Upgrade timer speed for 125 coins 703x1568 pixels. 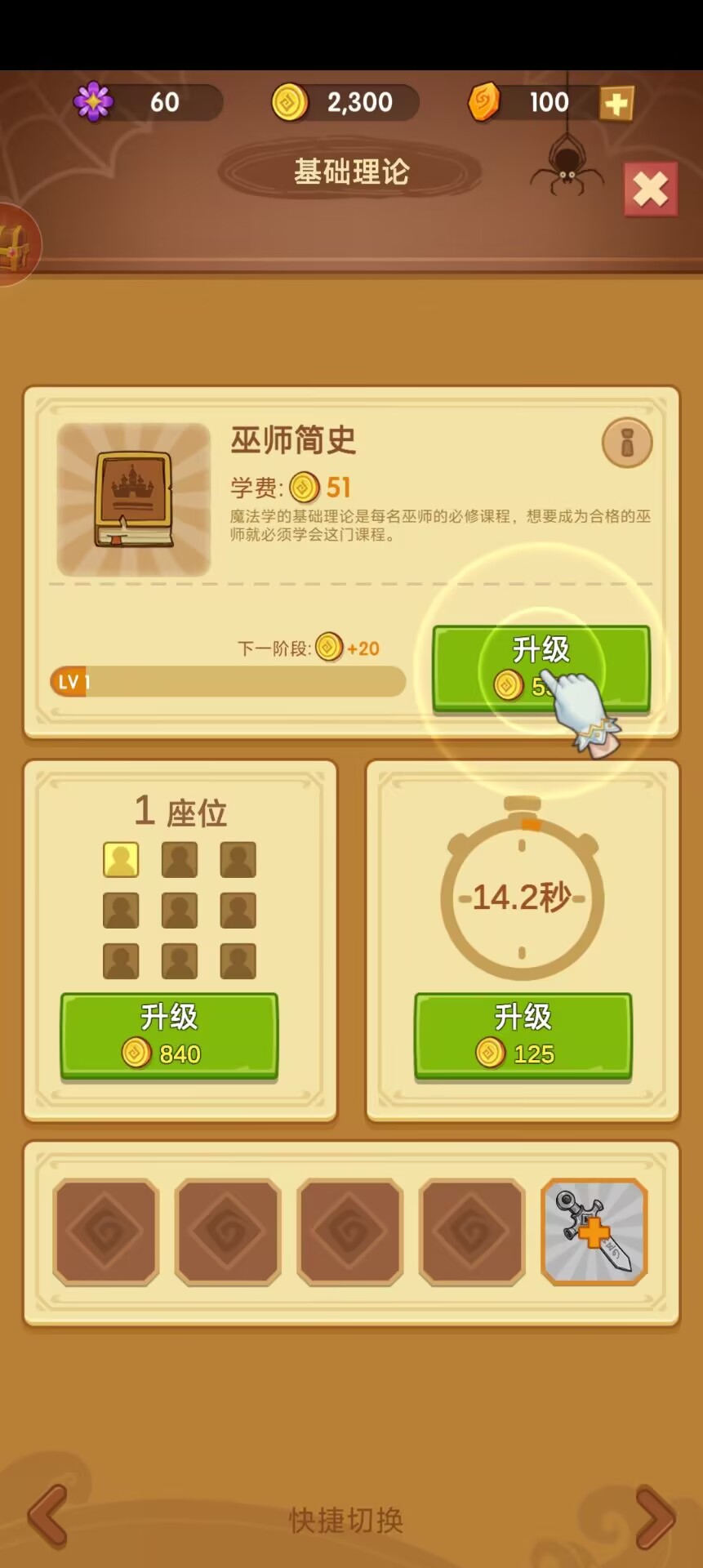click(523, 1036)
